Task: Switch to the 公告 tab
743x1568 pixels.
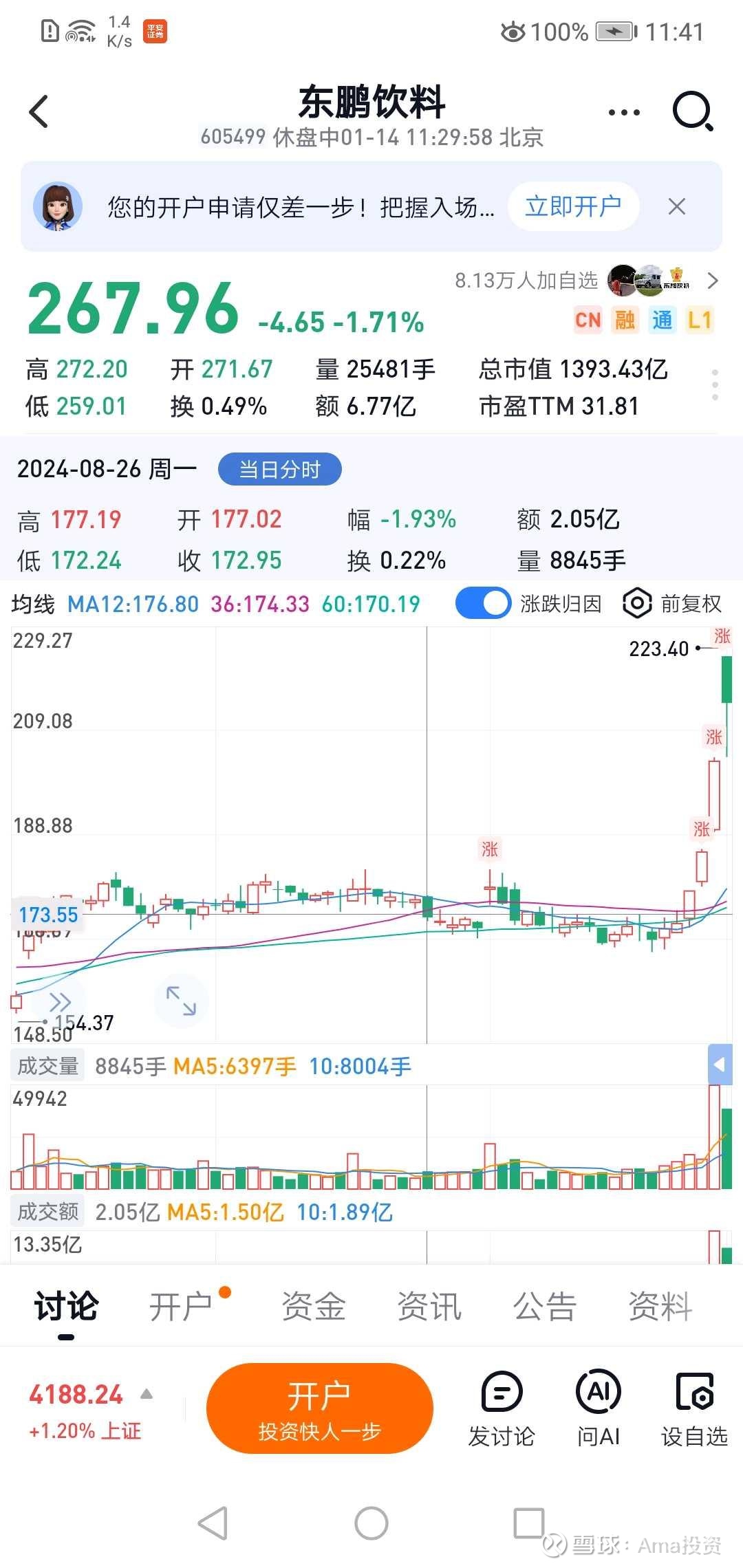Action: pos(544,1307)
